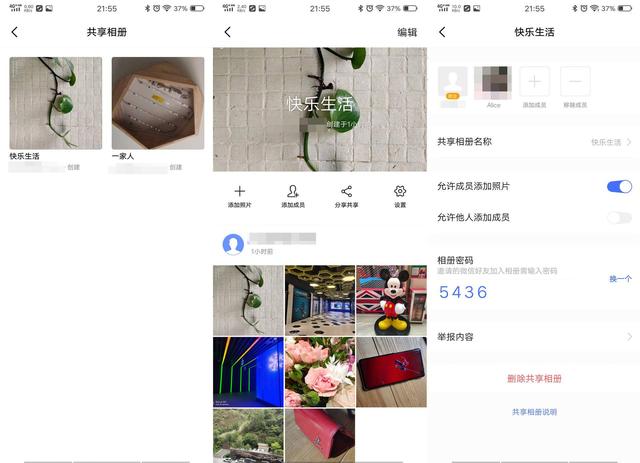Open the Mickey Mouse photo
This screenshot has width=640, height=463.
(391, 299)
